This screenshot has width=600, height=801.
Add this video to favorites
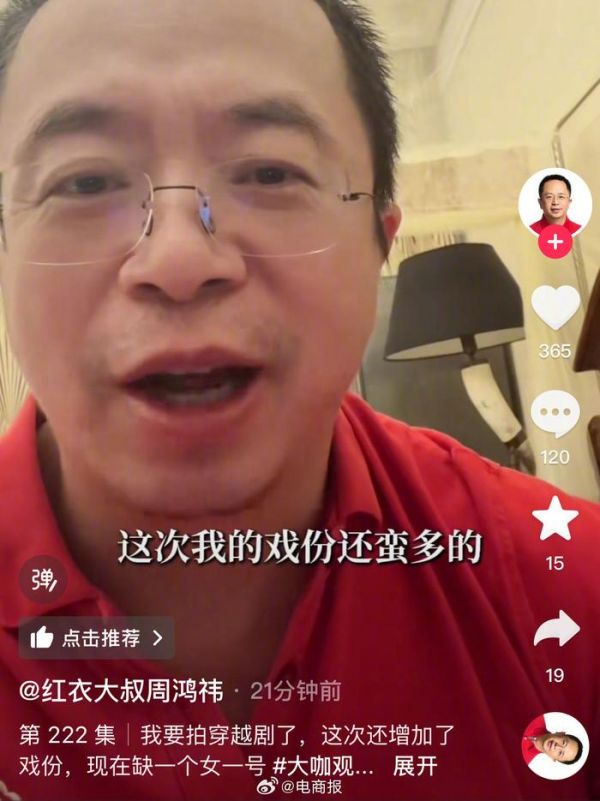click(555, 519)
